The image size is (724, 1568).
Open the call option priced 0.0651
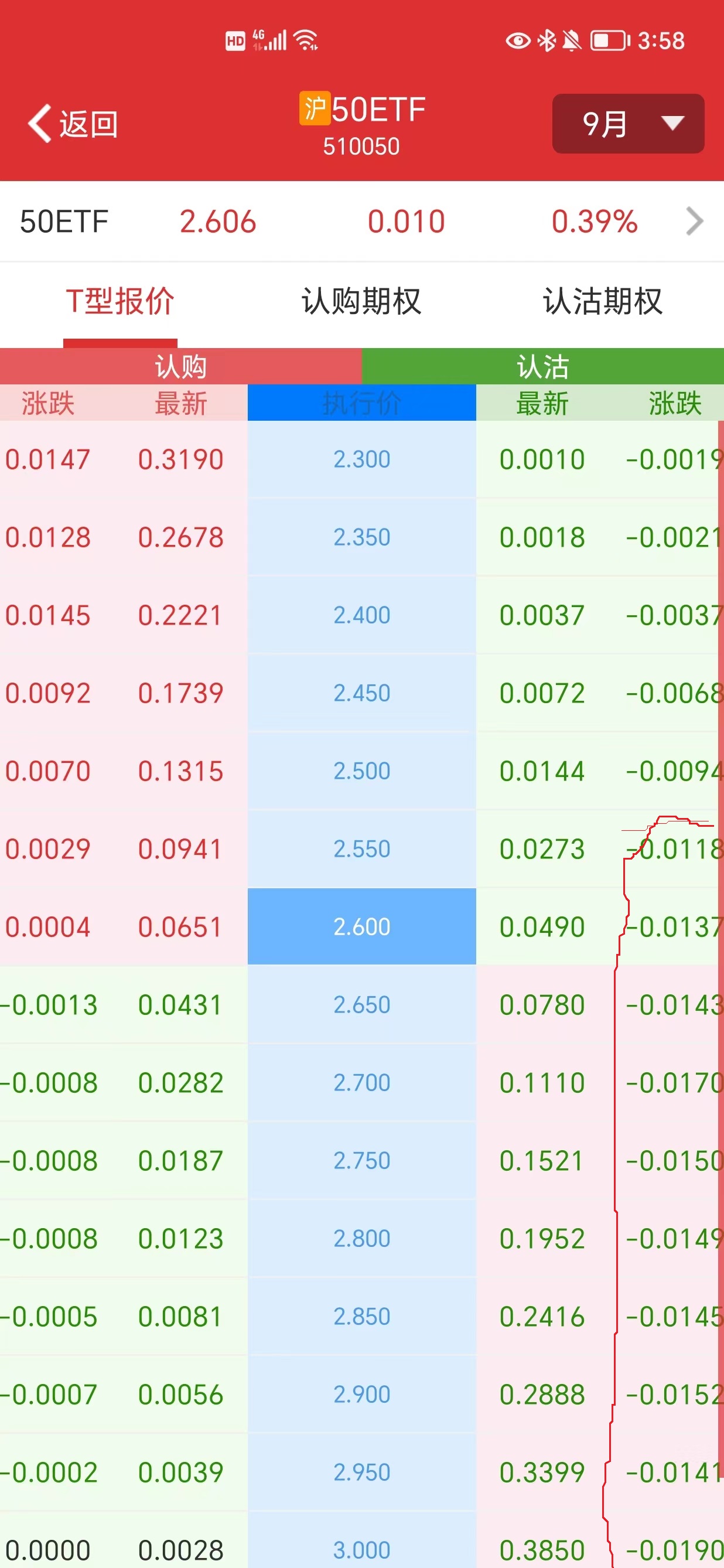point(180,927)
